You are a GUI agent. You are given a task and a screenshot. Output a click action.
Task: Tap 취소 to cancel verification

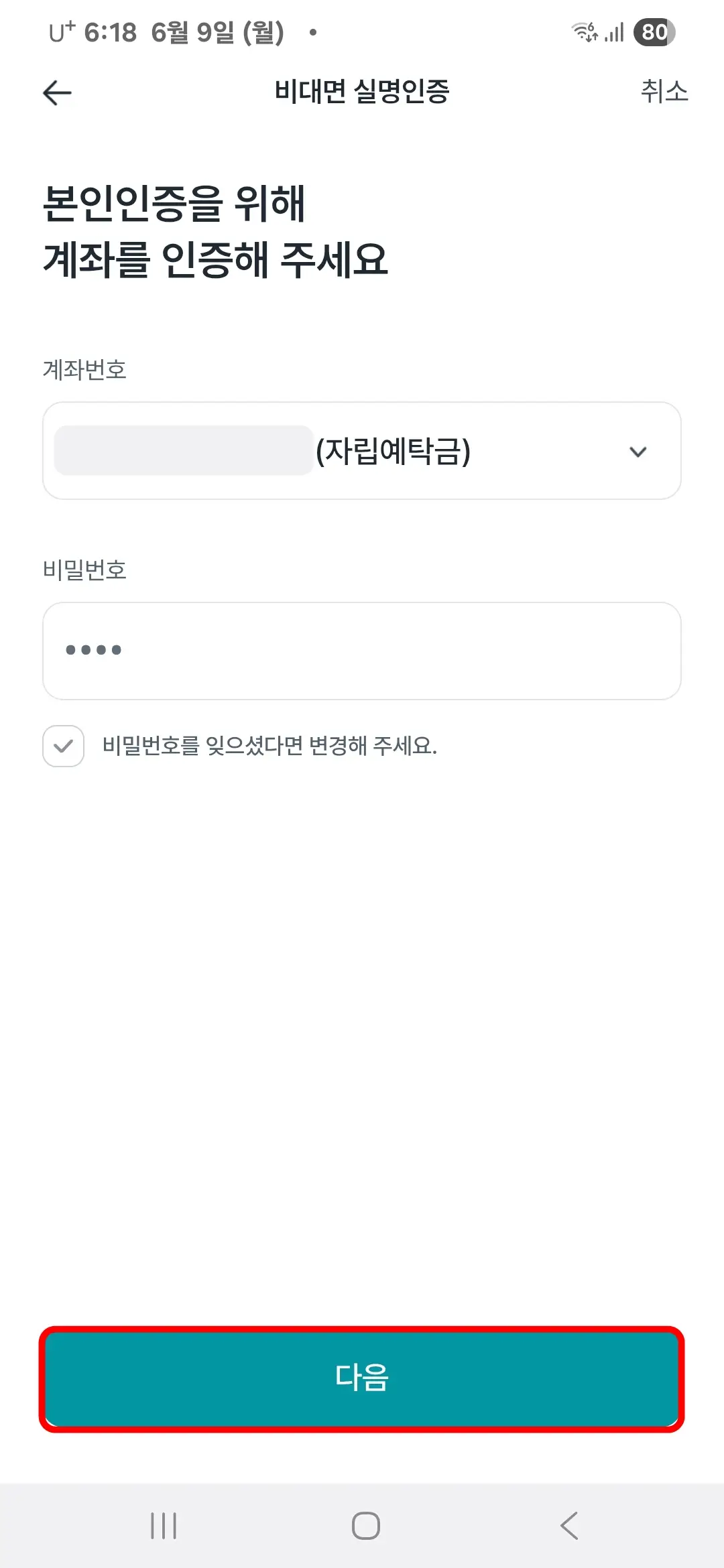coord(663,93)
